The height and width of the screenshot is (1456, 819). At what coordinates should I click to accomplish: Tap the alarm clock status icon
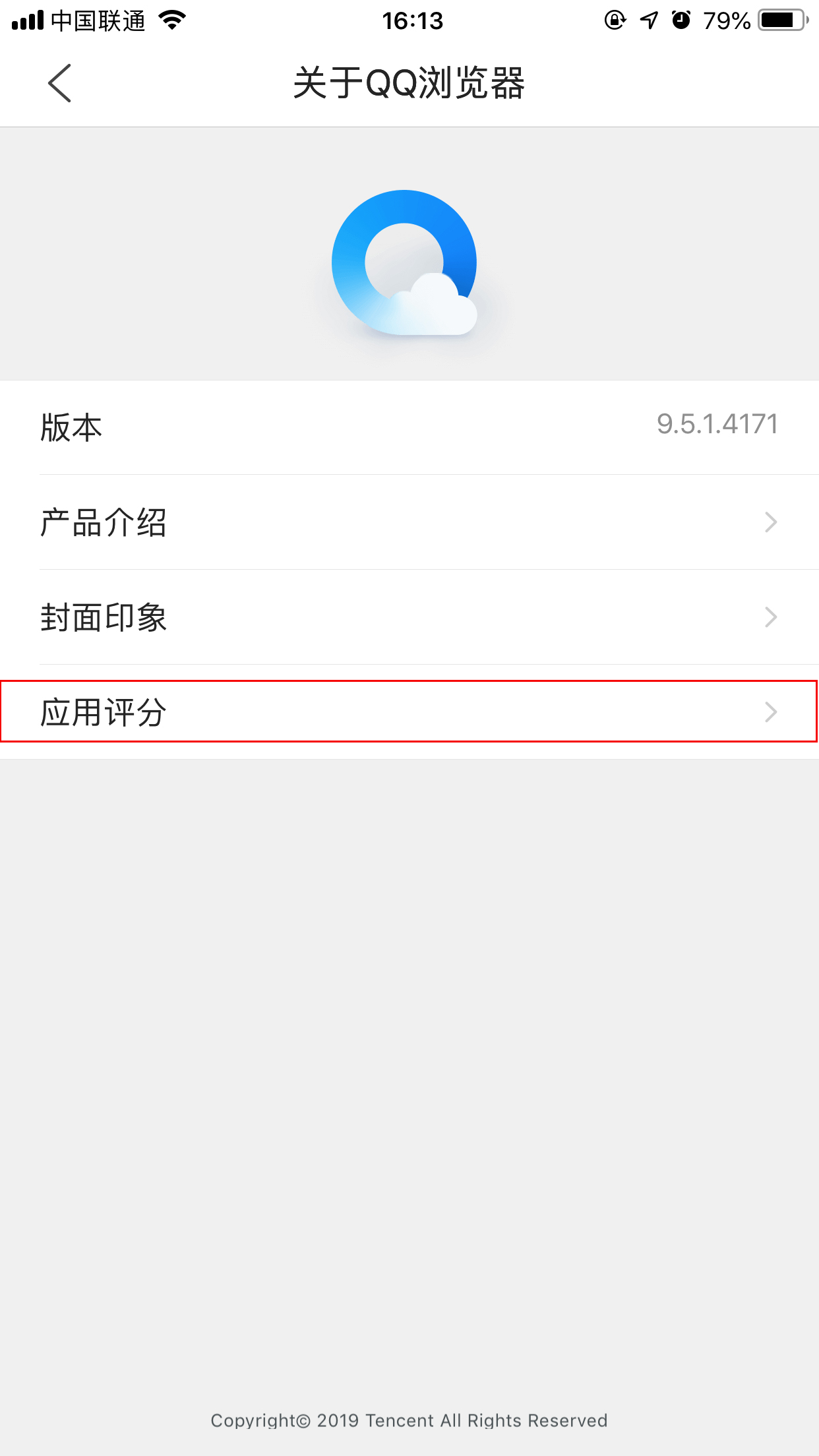click(x=681, y=20)
